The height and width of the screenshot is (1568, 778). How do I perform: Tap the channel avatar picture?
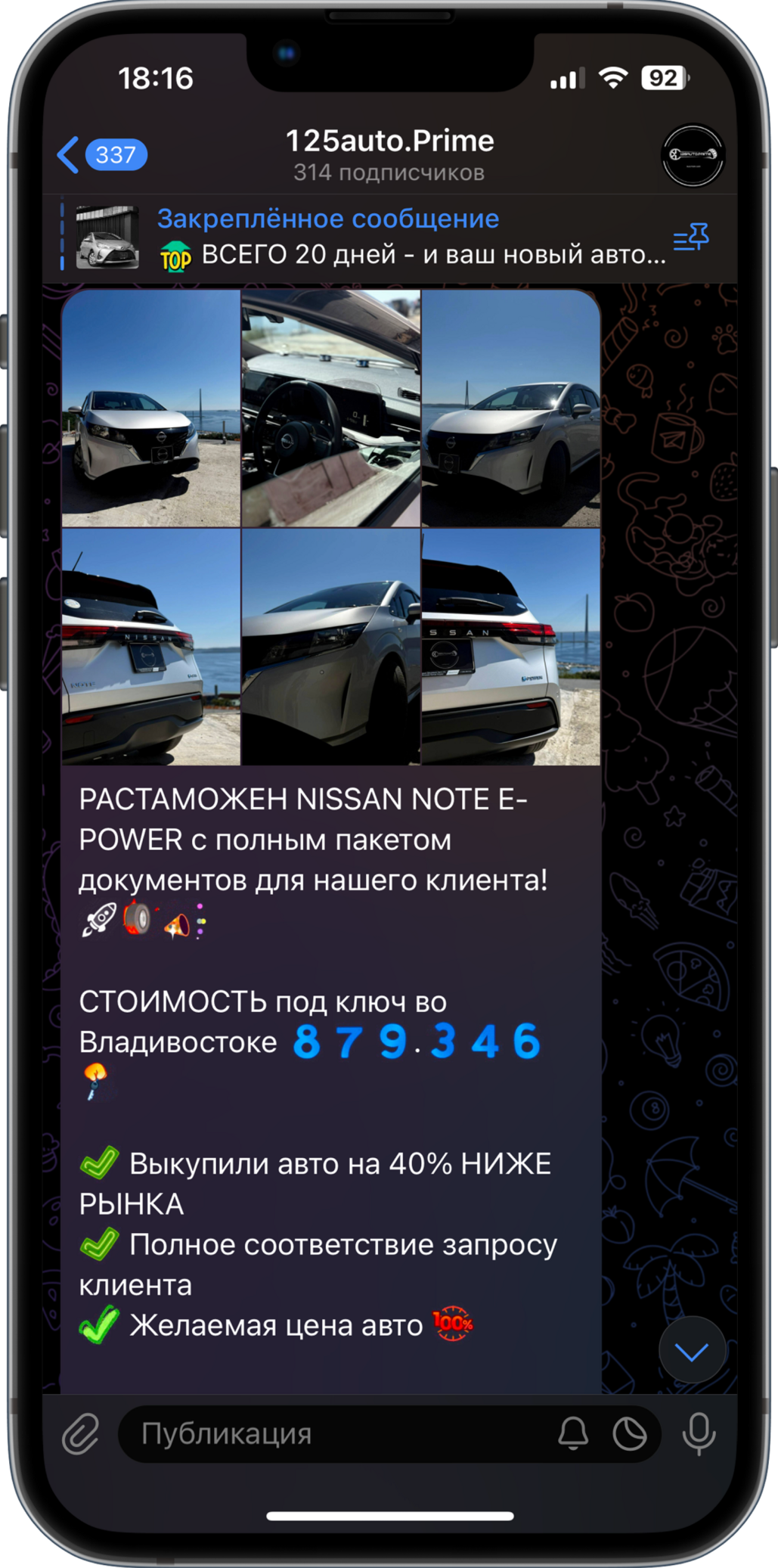[693, 156]
